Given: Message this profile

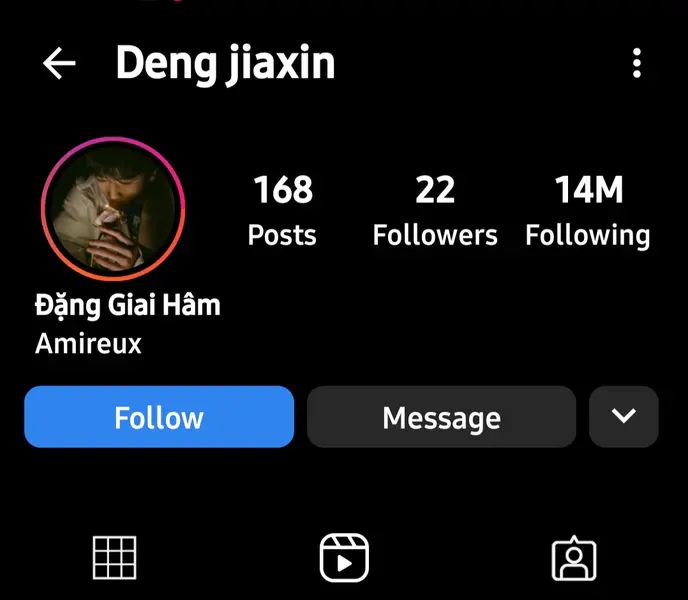Looking at the screenshot, I should point(441,417).
